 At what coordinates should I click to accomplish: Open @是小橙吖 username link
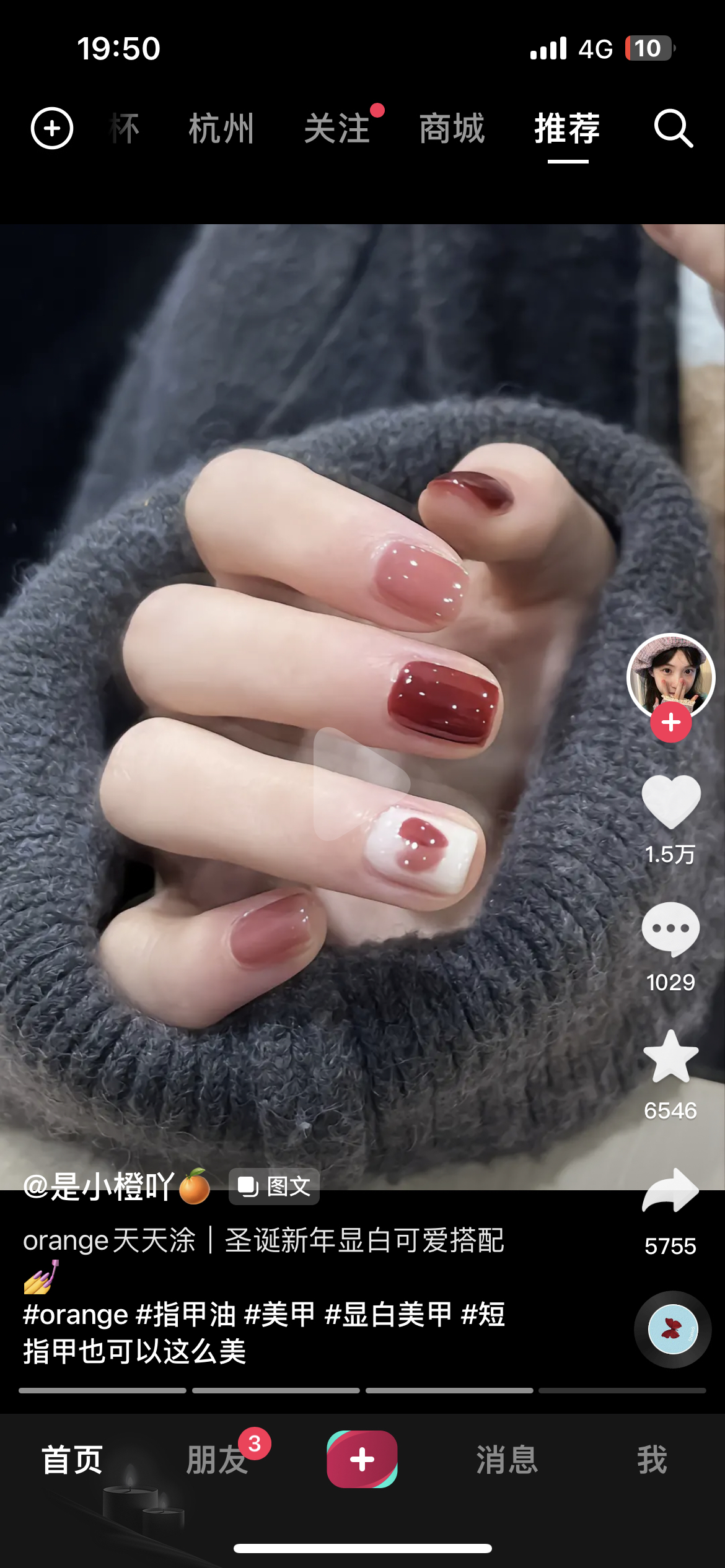pyautogui.click(x=99, y=1187)
